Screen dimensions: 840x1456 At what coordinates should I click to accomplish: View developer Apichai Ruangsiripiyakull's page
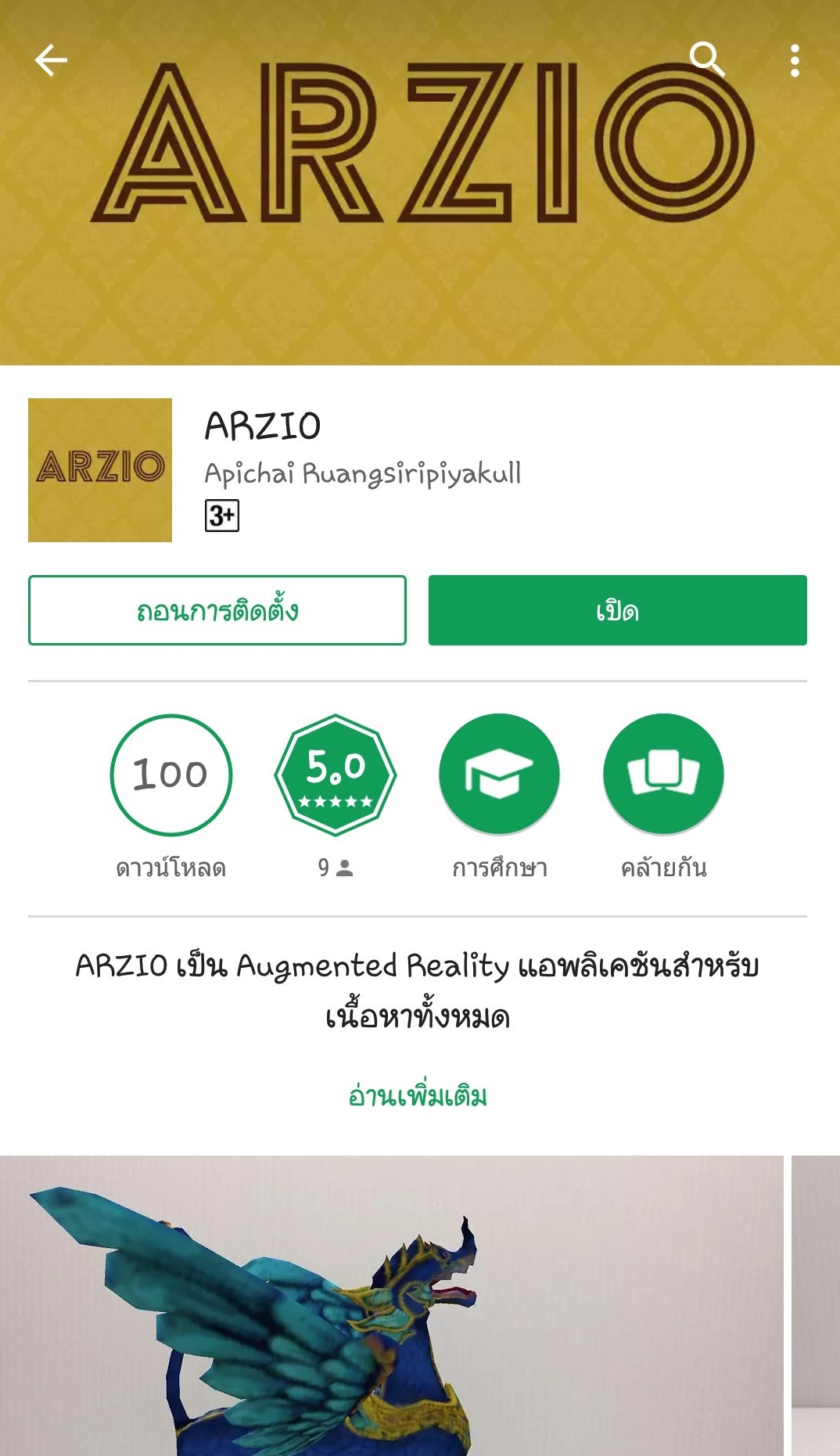point(362,473)
